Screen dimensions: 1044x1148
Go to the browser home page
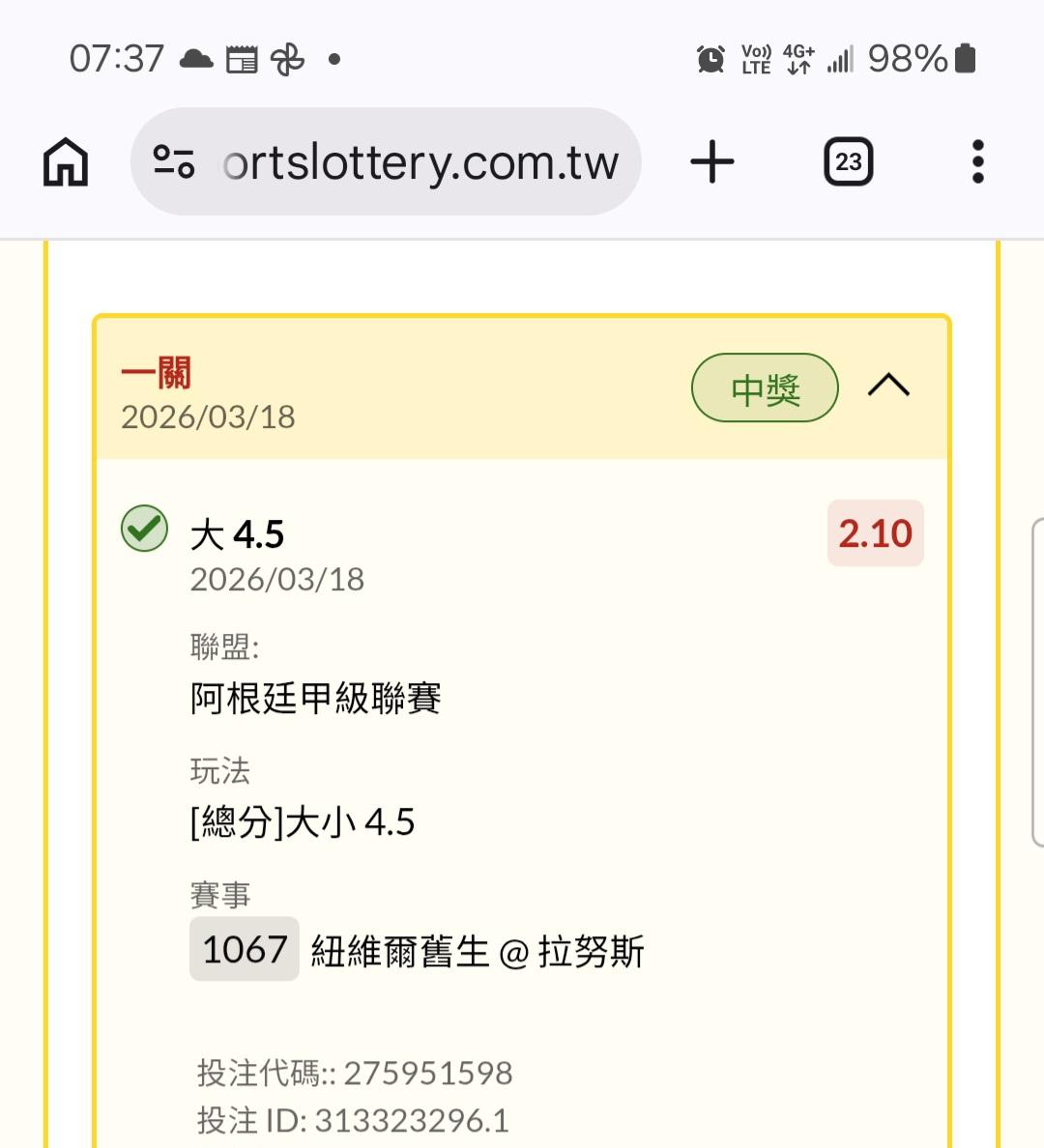click(66, 161)
